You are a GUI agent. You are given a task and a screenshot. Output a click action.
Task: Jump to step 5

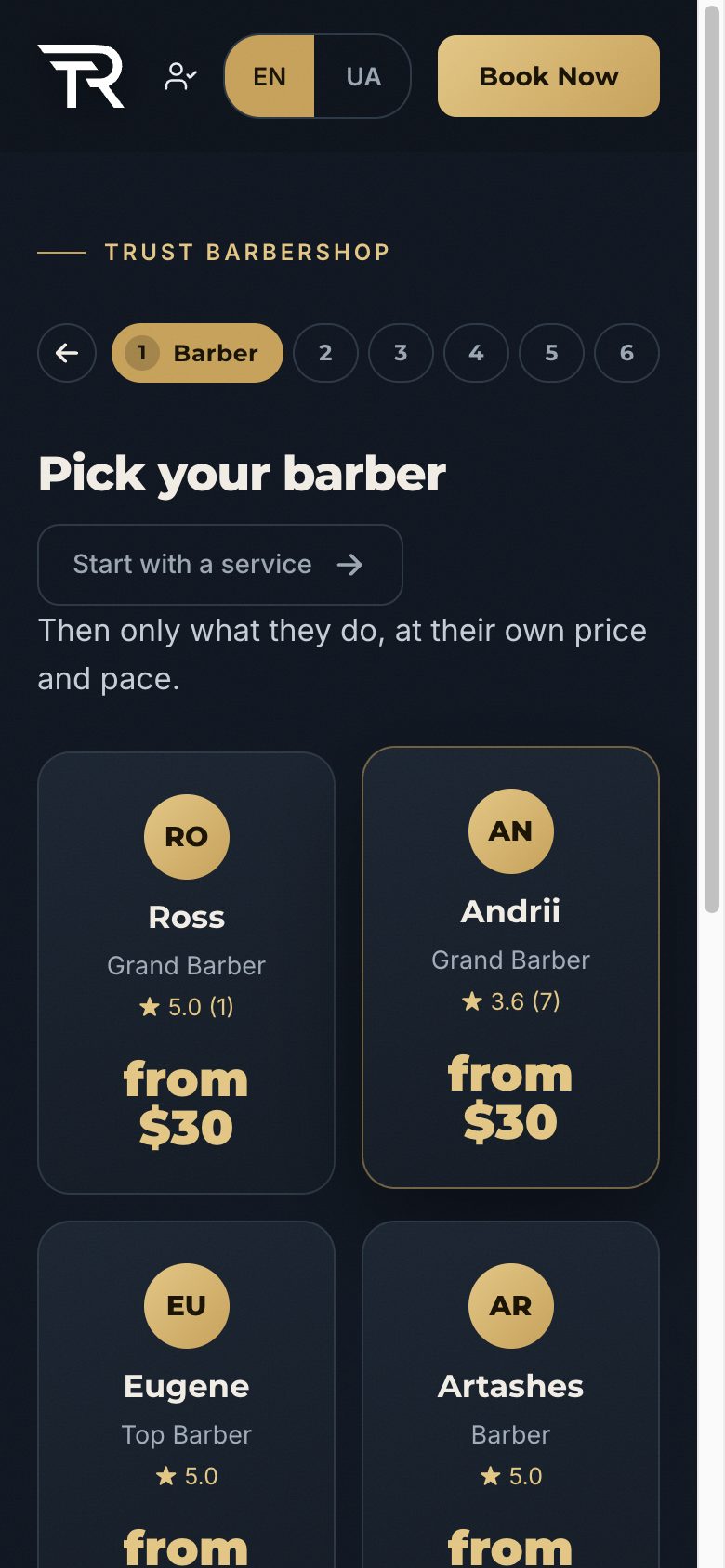(551, 353)
